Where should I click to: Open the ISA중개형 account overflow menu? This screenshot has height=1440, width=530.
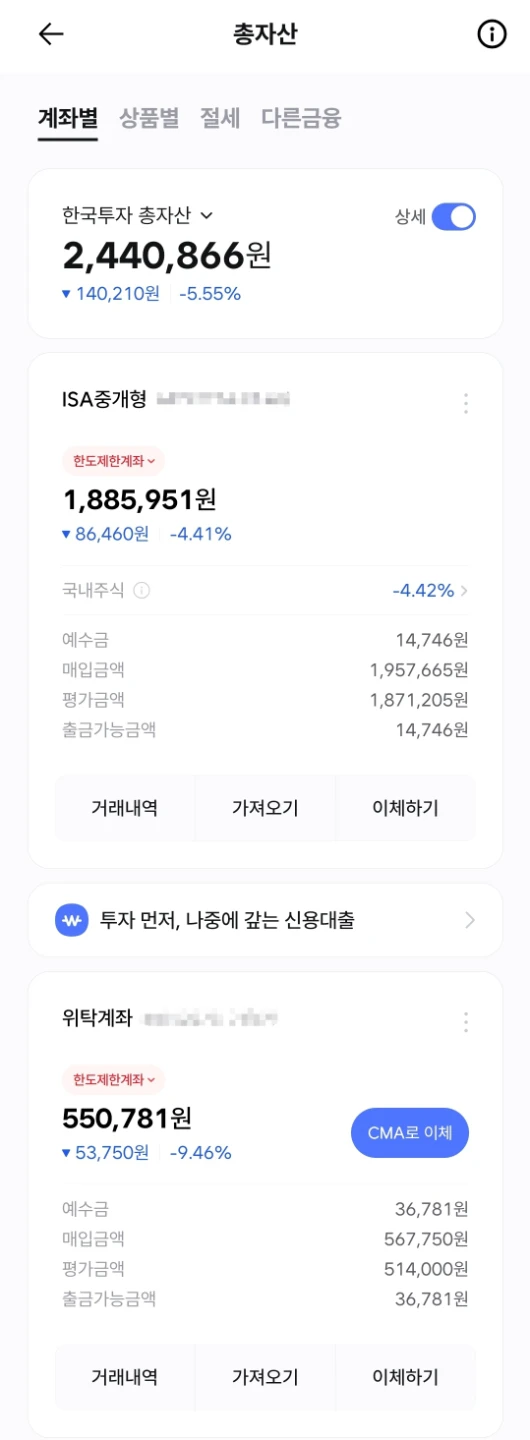pos(465,403)
